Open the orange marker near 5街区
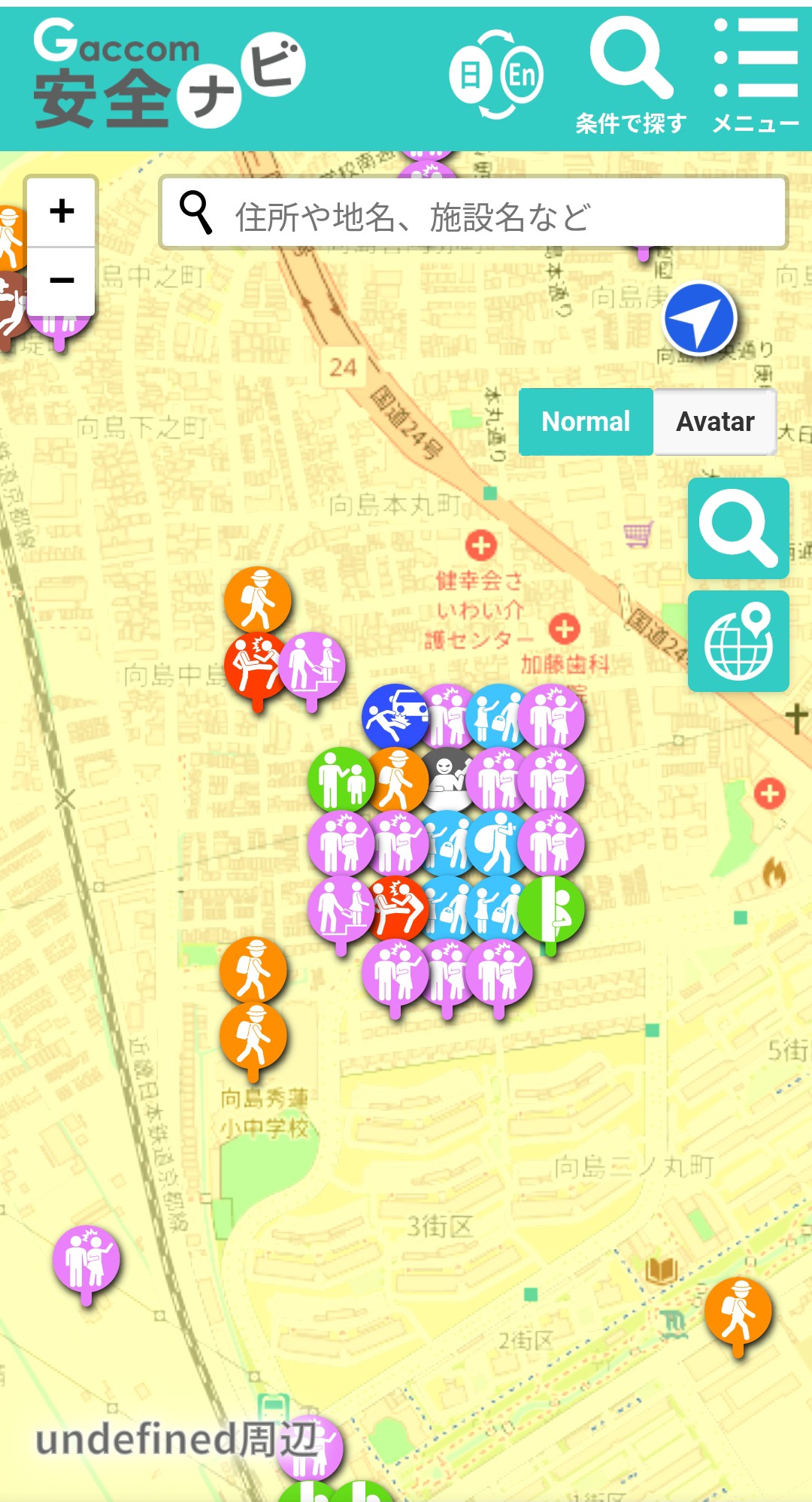Viewport: 812px width, 1502px height. [738, 1310]
